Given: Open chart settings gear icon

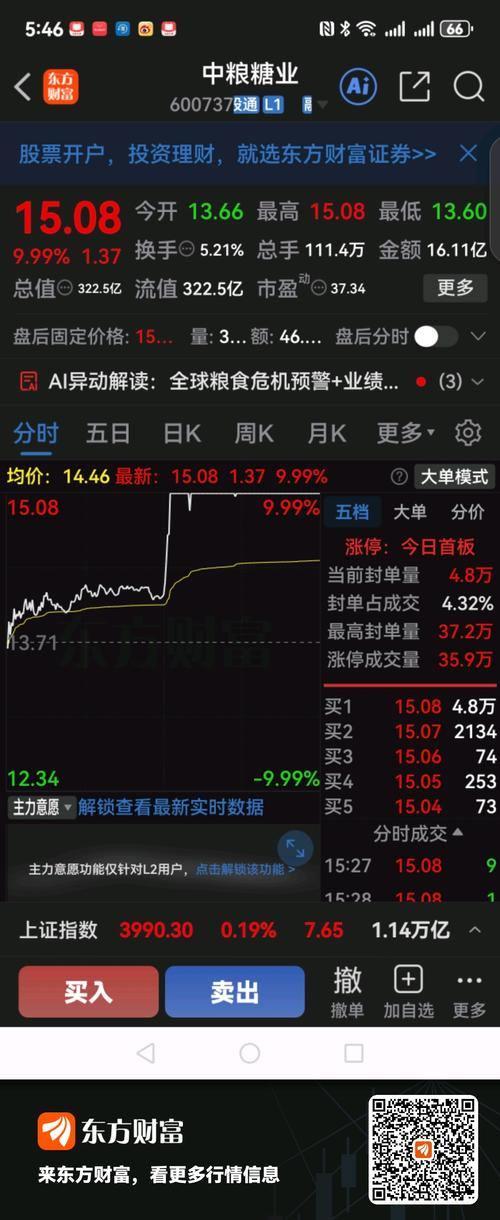Looking at the screenshot, I should tap(468, 433).
